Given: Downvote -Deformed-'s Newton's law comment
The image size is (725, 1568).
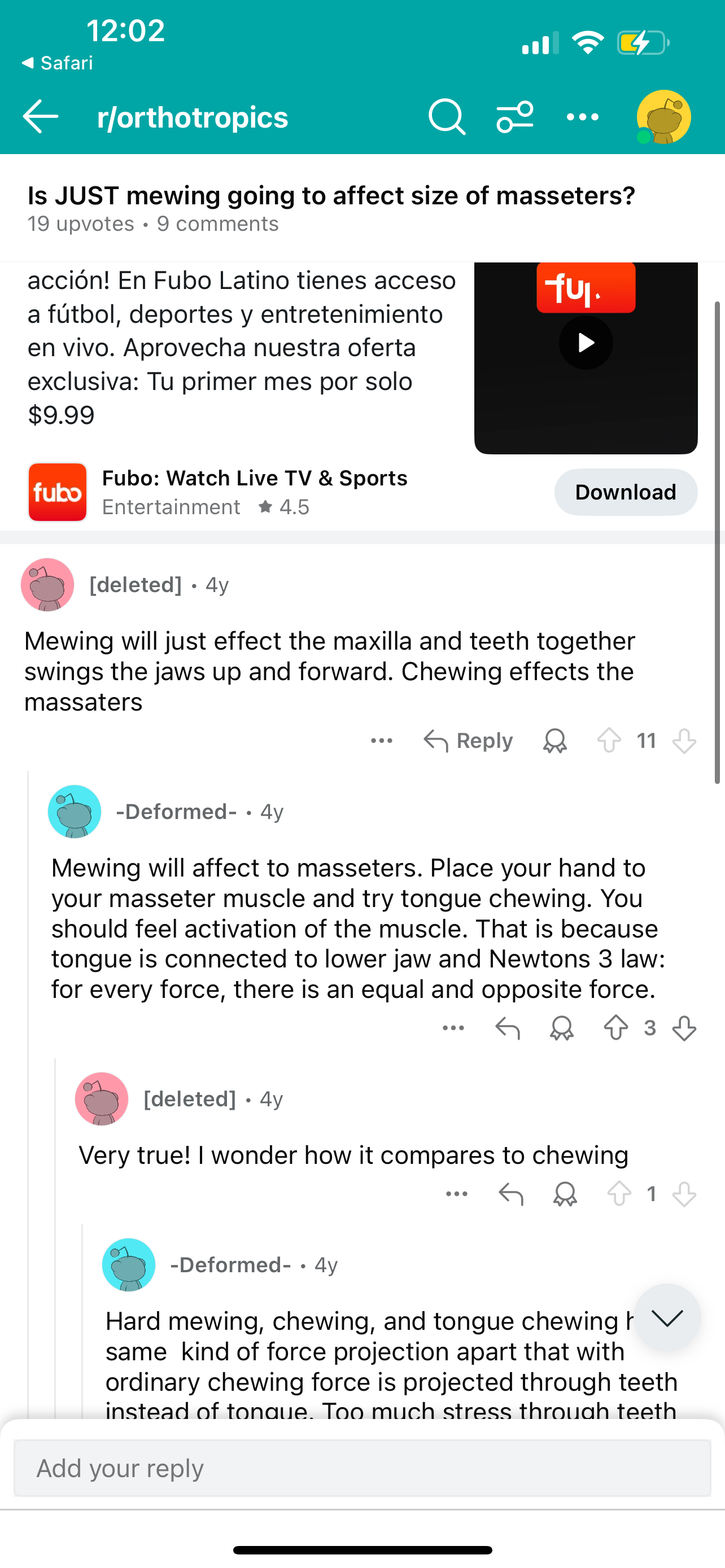Looking at the screenshot, I should coord(684,1028).
